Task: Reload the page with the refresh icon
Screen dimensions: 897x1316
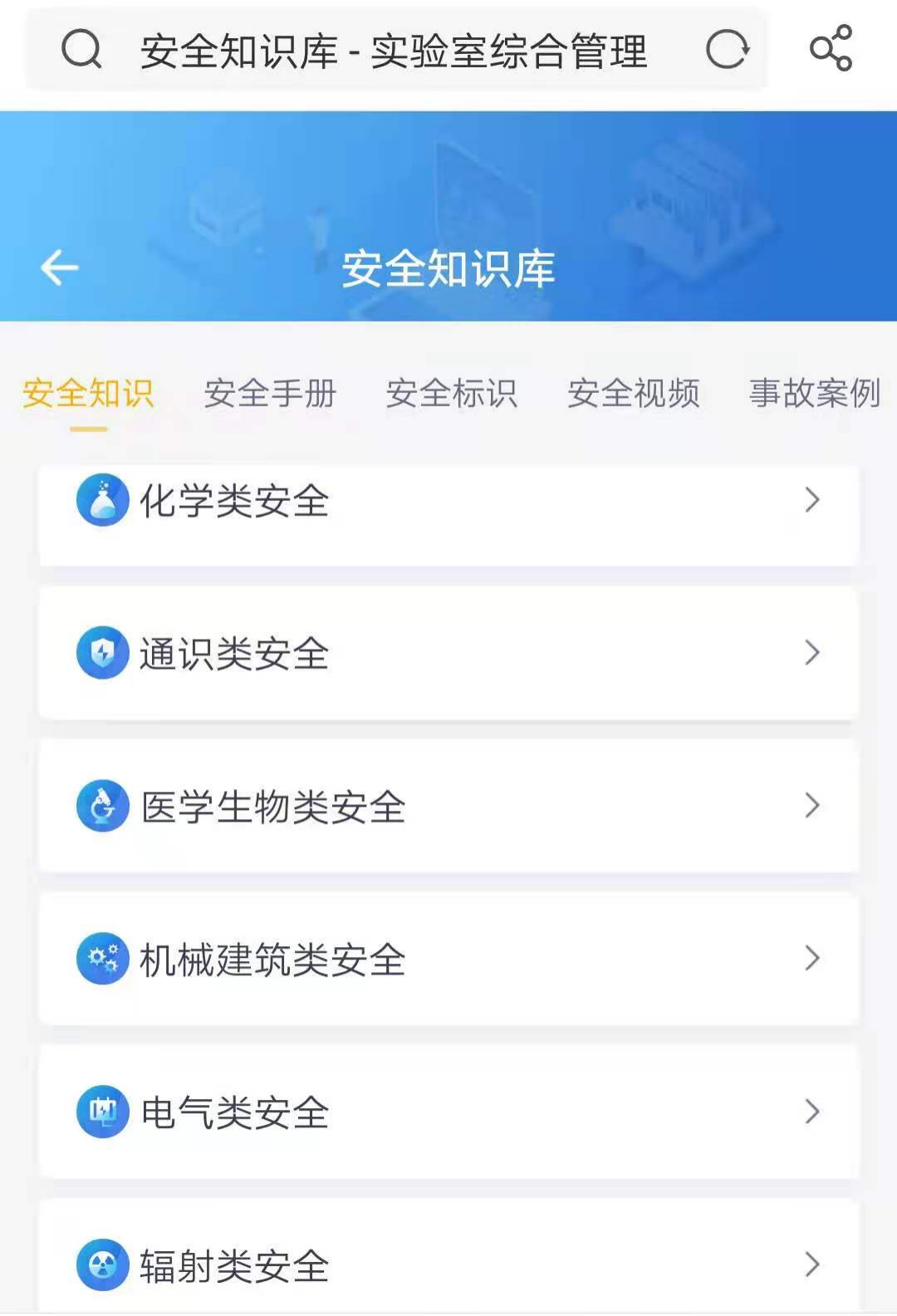Action: click(x=727, y=50)
